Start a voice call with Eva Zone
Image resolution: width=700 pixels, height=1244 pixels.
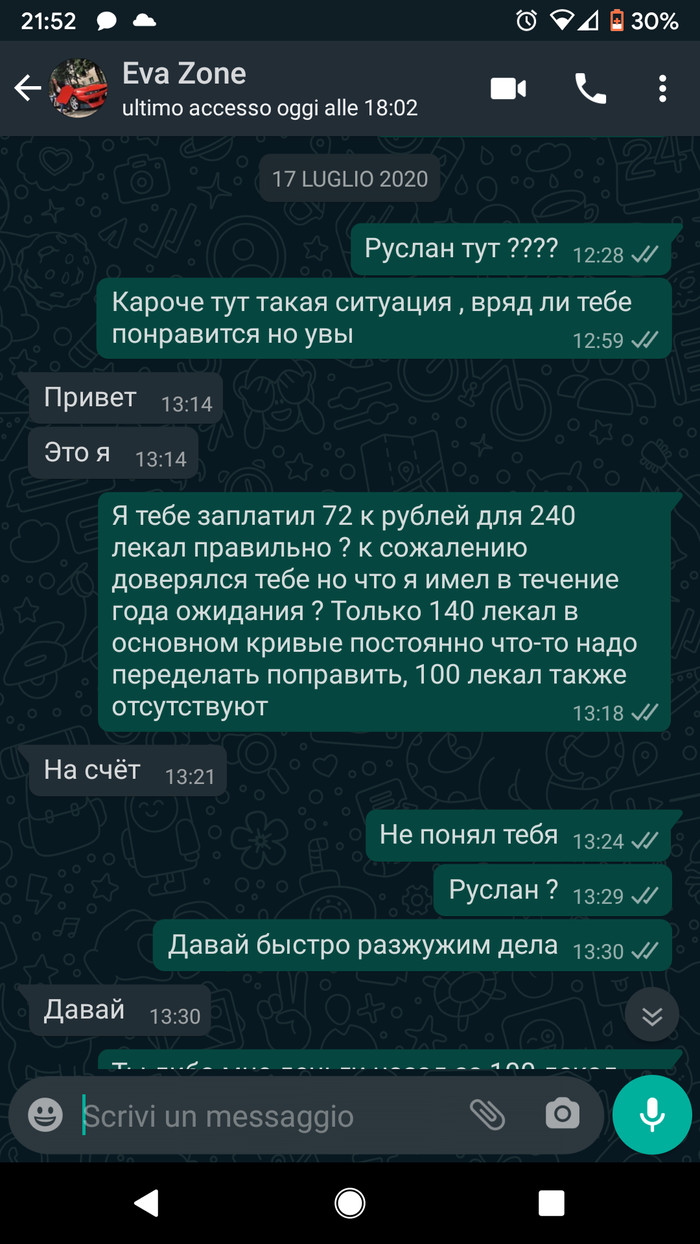[590, 89]
